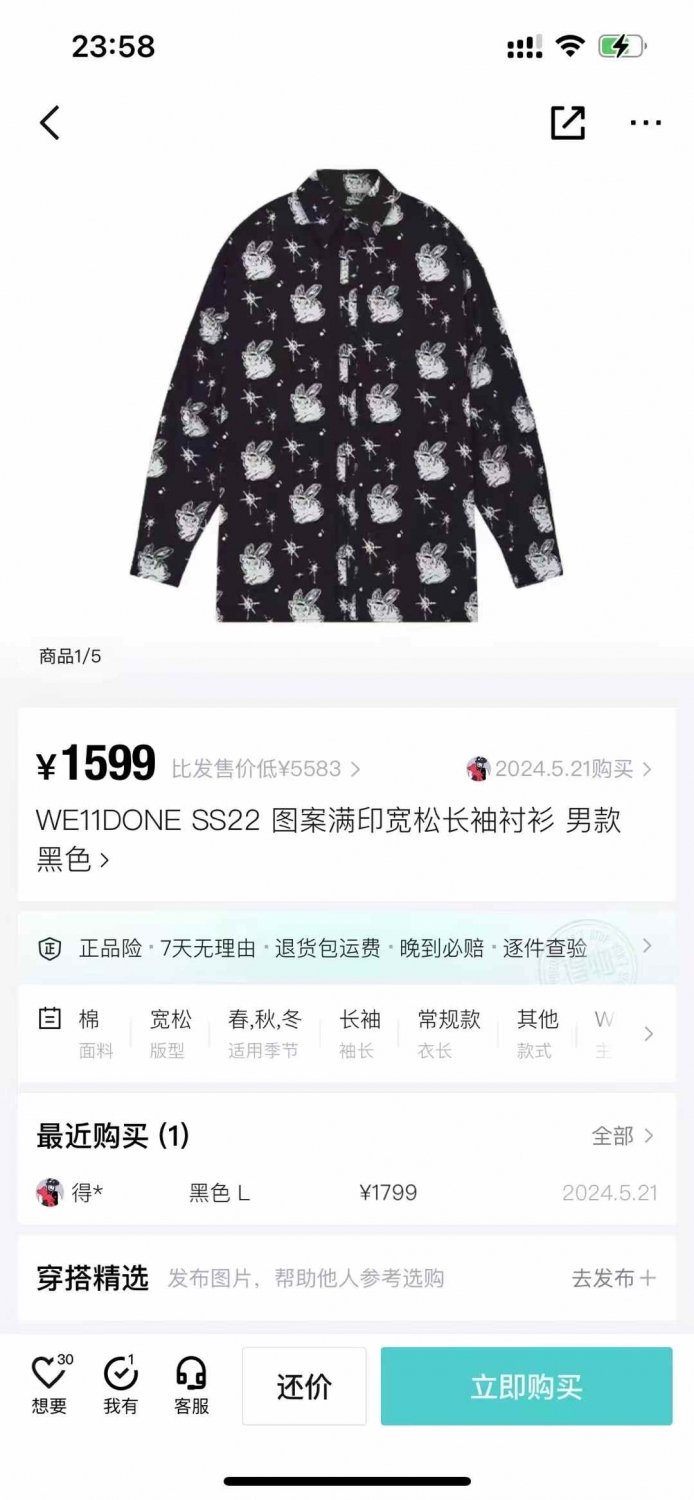Expand the product specifications row
The image size is (694, 1500).
[346, 1033]
